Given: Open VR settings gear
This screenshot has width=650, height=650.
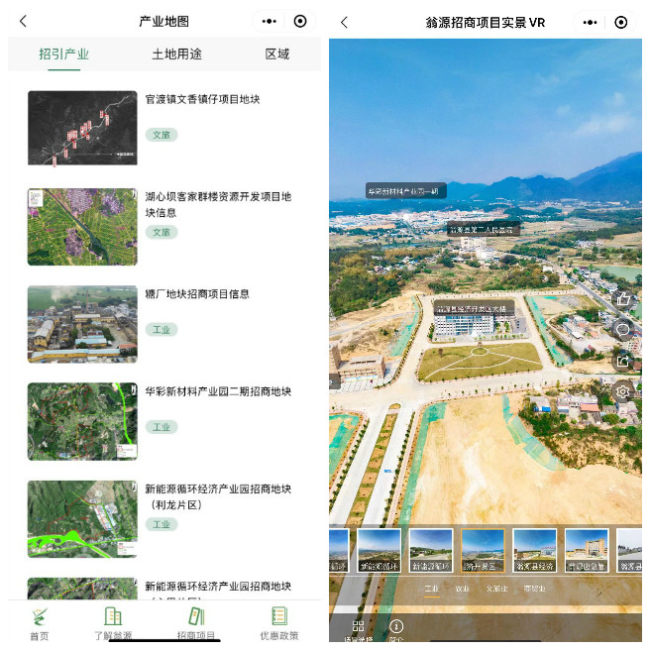Looking at the screenshot, I should [624, 391].
